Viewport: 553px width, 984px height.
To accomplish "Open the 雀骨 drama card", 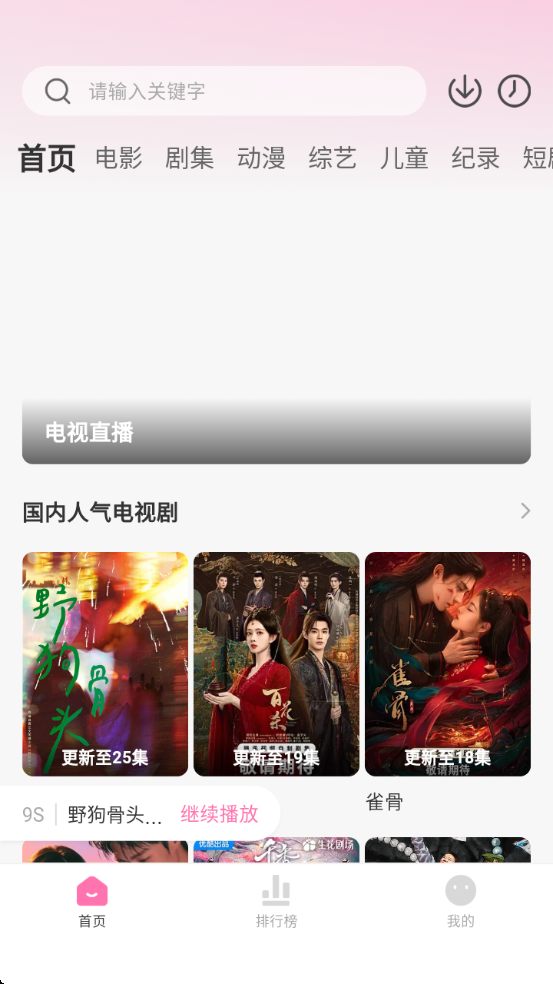I will (x=448, y=664).
